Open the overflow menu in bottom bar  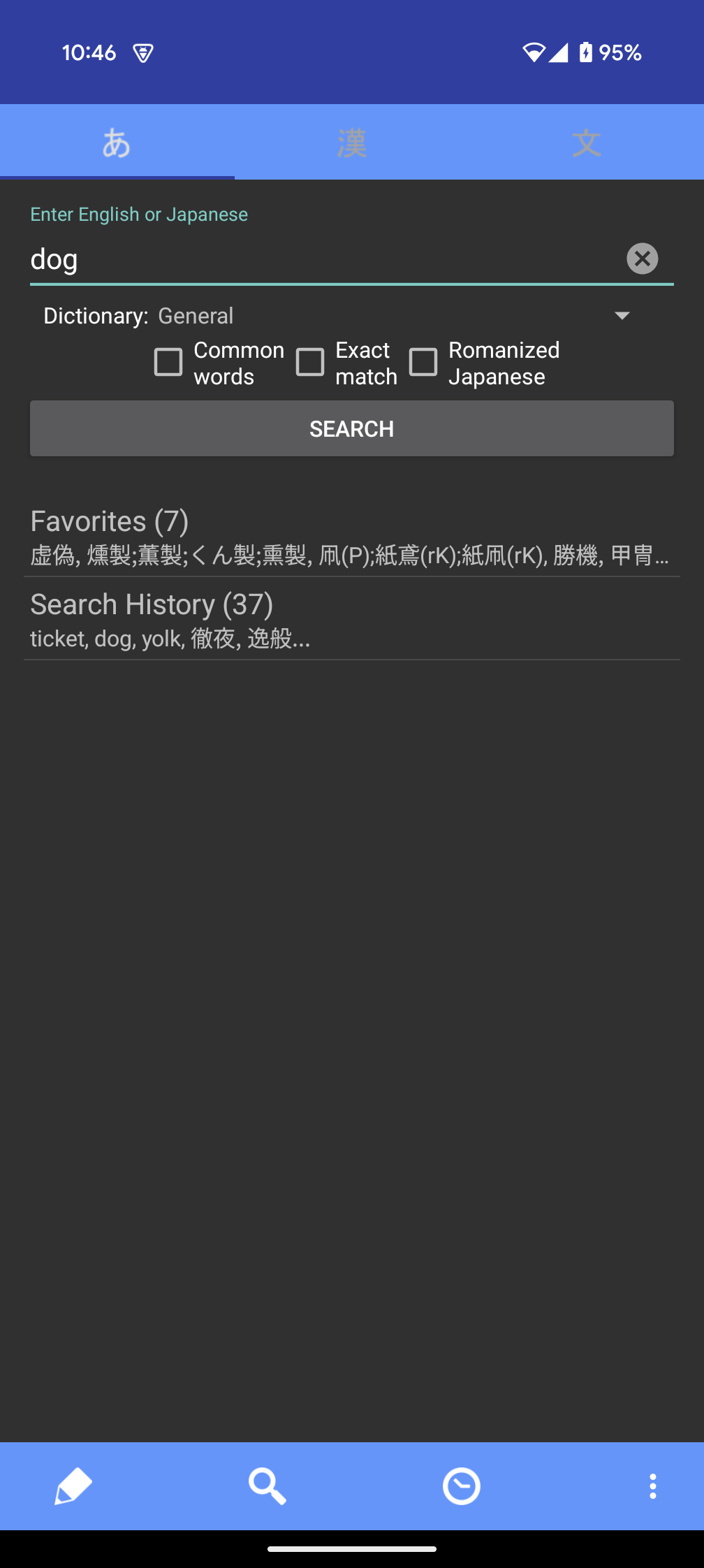(x=652, y=1486)
